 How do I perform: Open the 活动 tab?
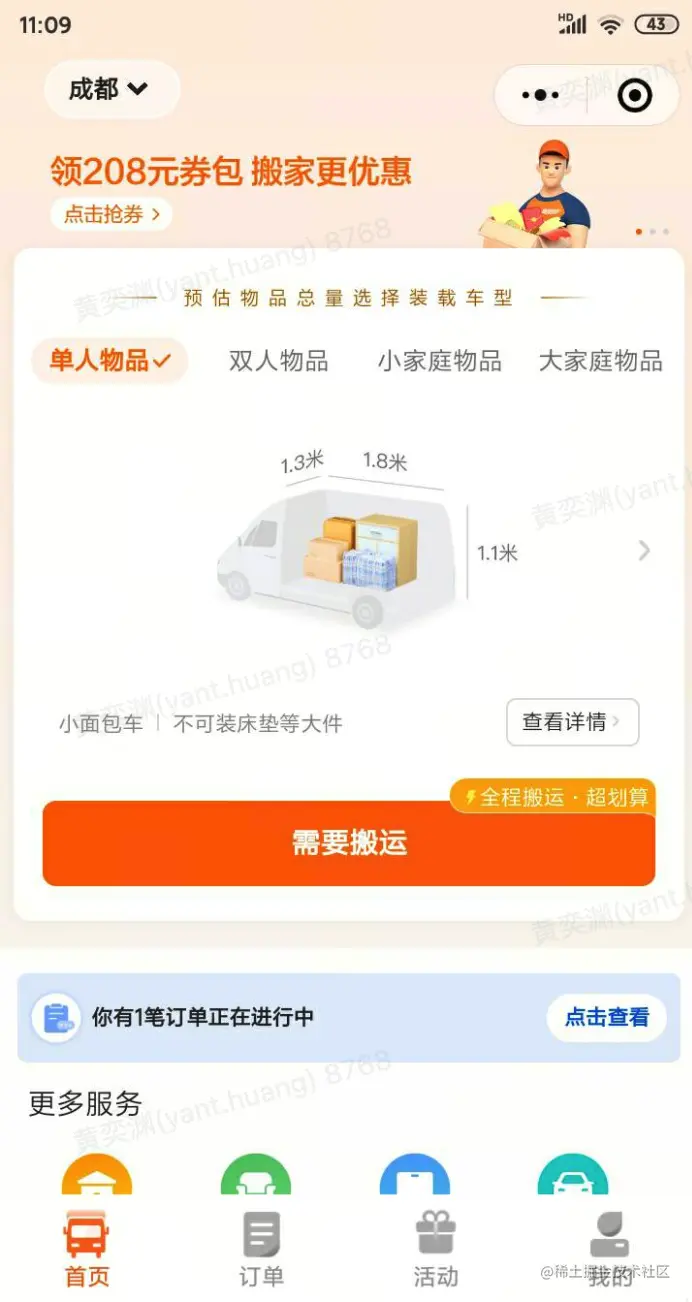click(x=436, y=1250)
